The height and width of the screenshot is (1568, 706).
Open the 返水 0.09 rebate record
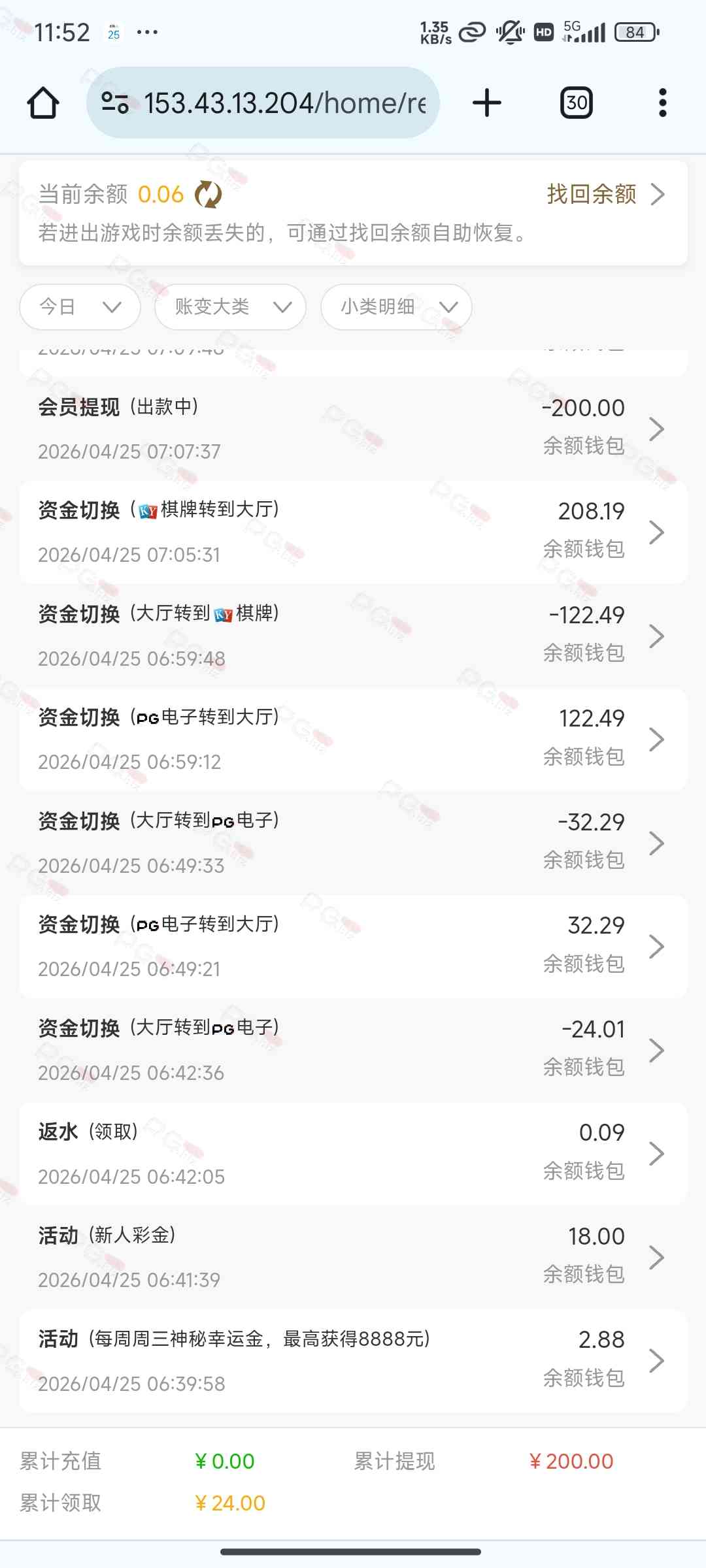point(353,1153)
